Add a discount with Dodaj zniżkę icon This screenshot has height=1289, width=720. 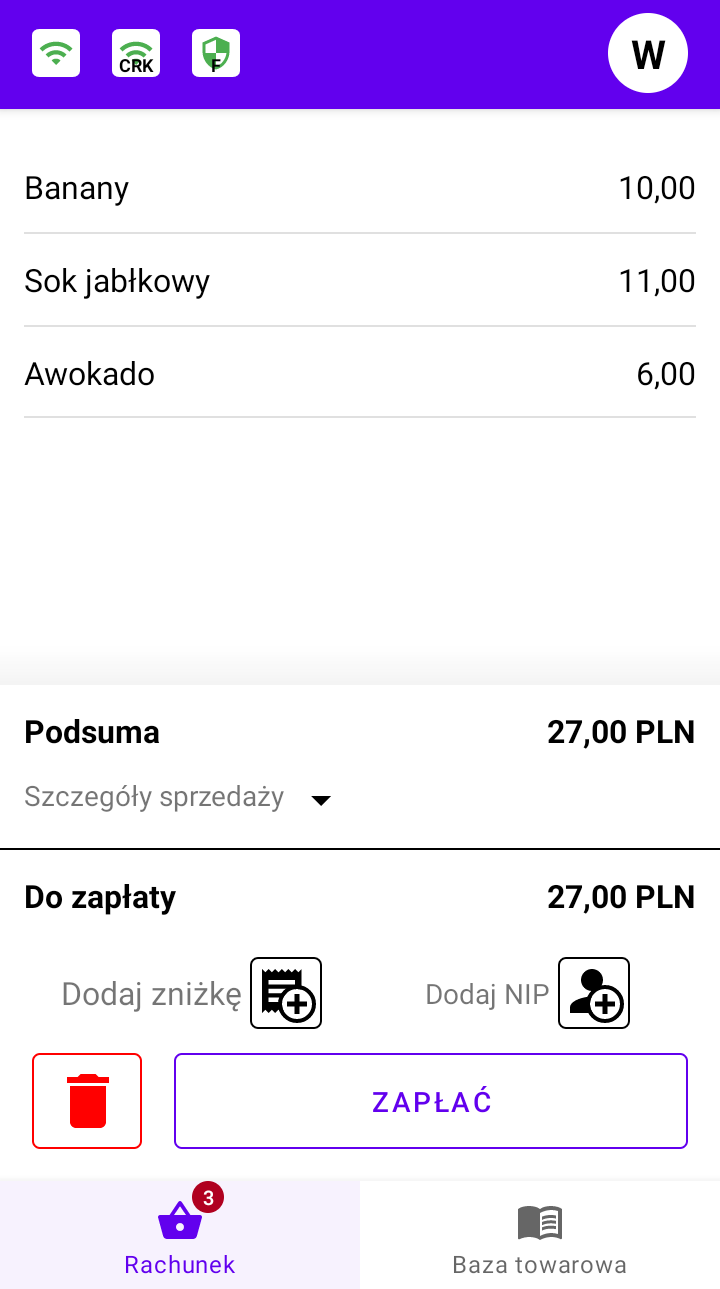click(x=286, y=993)
